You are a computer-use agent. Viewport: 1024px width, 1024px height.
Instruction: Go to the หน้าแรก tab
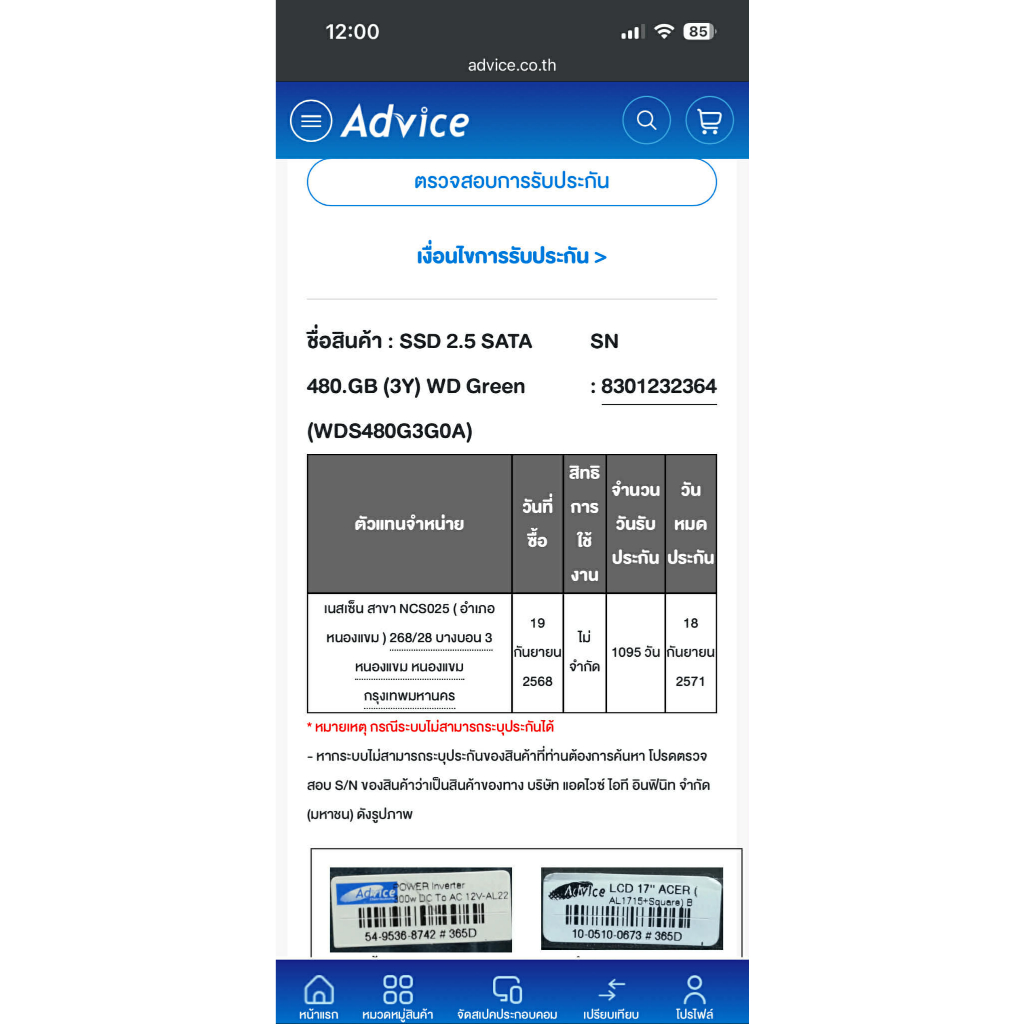(x=319, y=997)
